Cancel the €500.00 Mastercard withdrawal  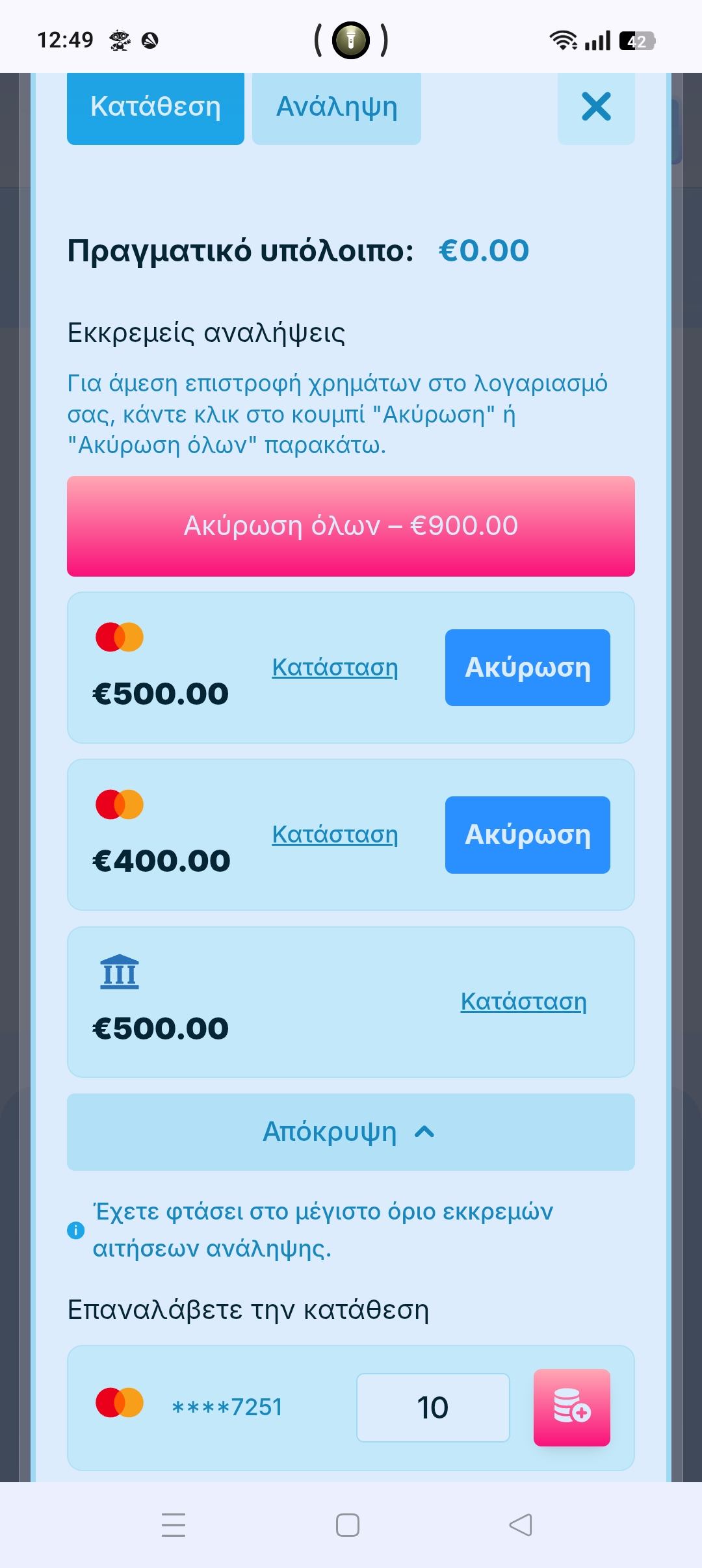pos(527,668)
